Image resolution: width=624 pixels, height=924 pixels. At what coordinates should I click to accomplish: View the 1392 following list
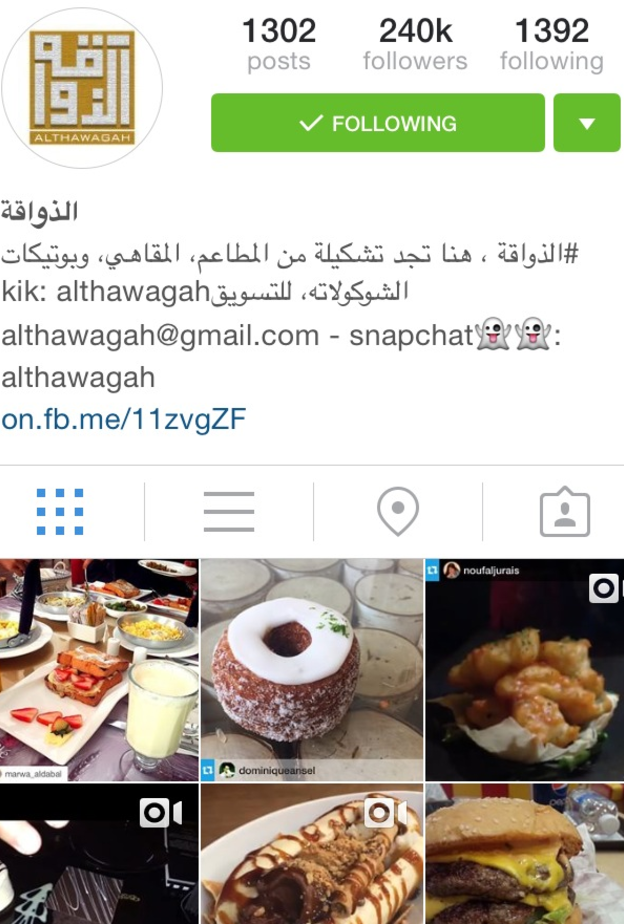tap(552, 45)
